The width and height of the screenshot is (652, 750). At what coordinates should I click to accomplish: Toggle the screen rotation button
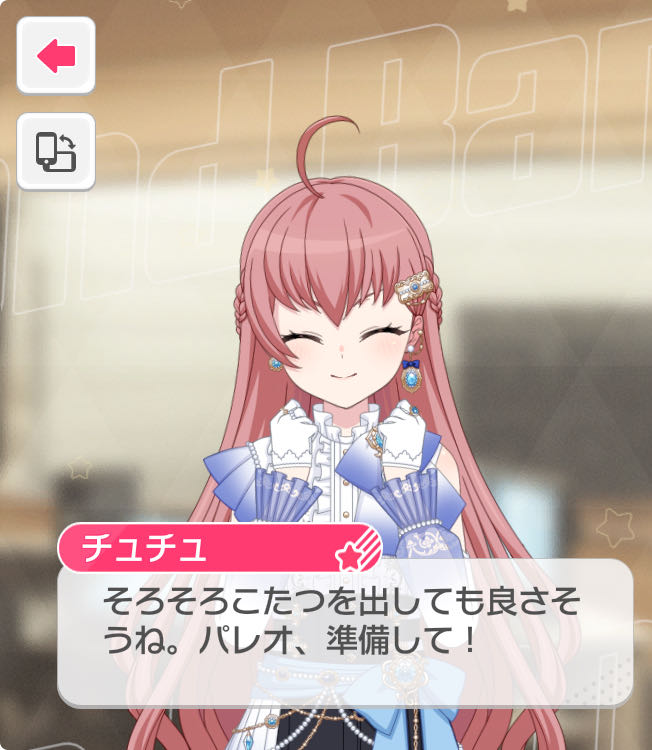[x=56, y=151]
